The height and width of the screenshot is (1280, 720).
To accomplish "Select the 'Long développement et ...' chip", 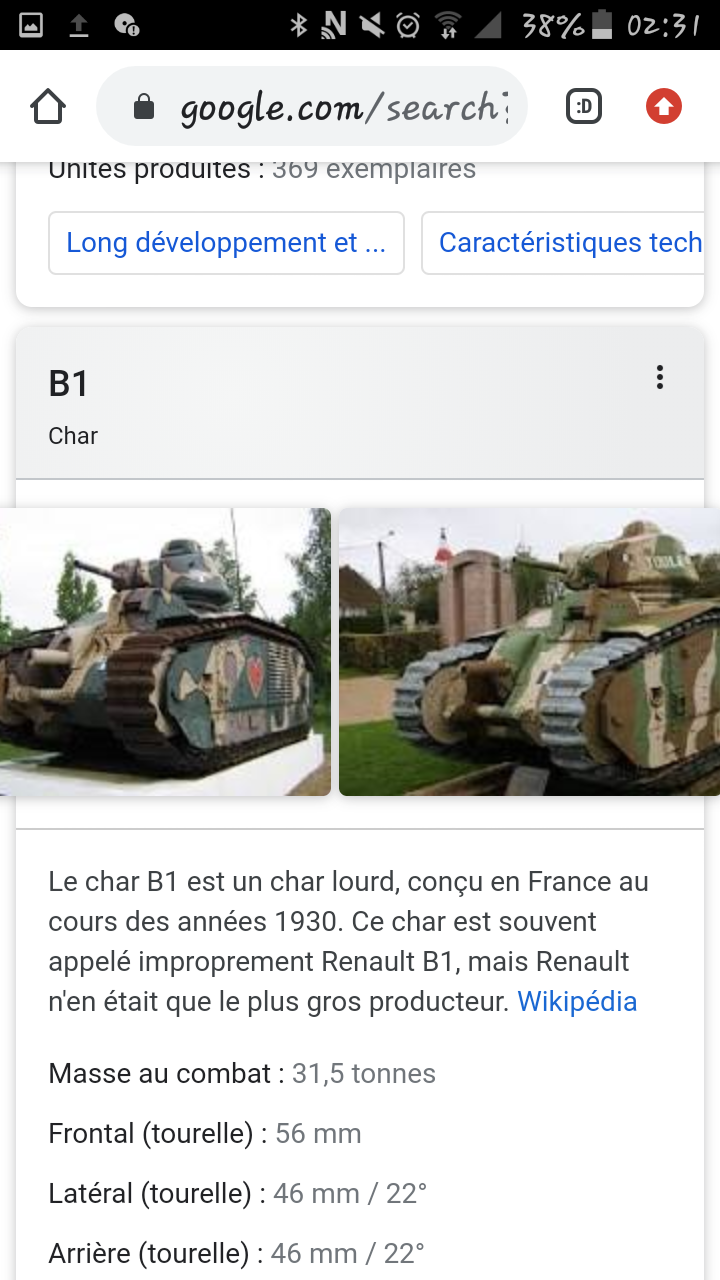I will [226, 243].
